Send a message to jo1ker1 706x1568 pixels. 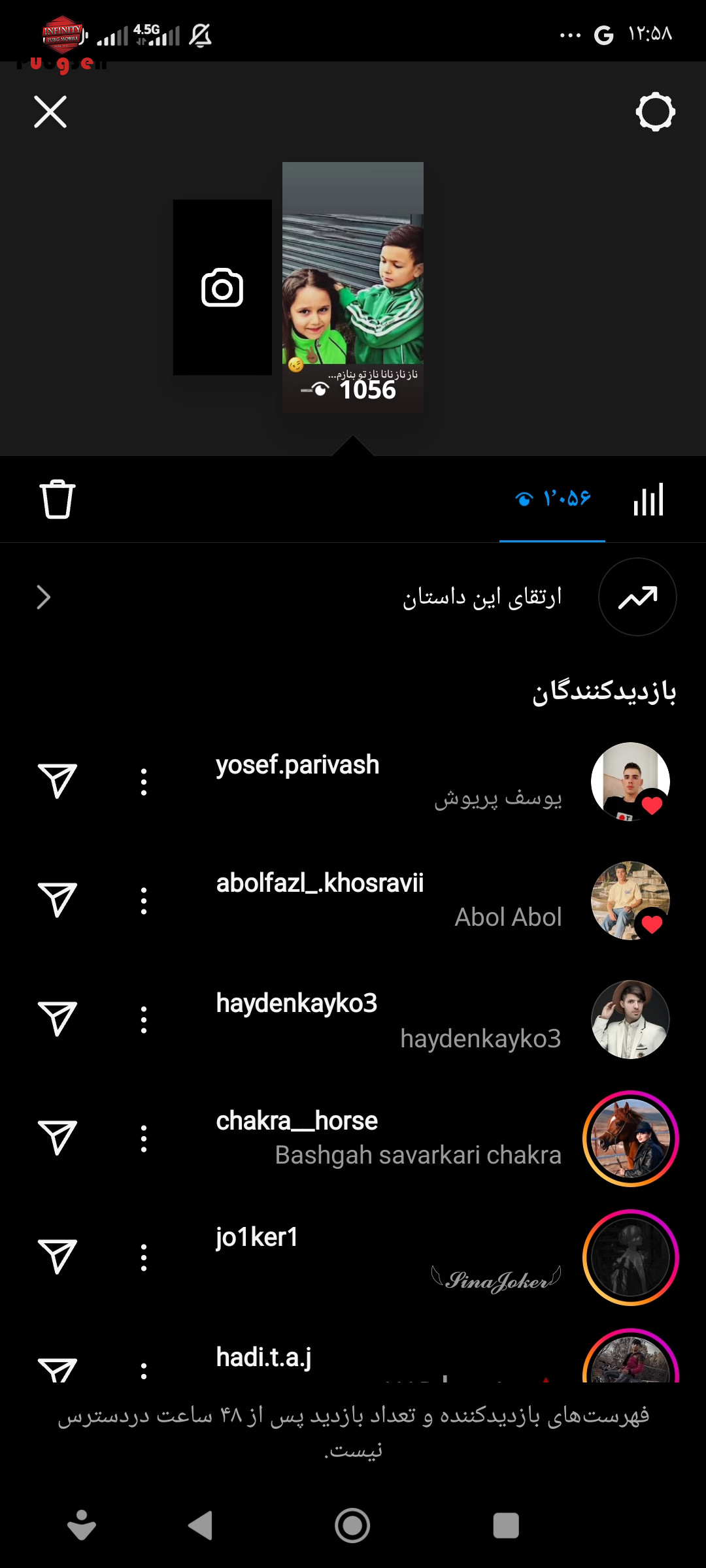pos(58,1256)
